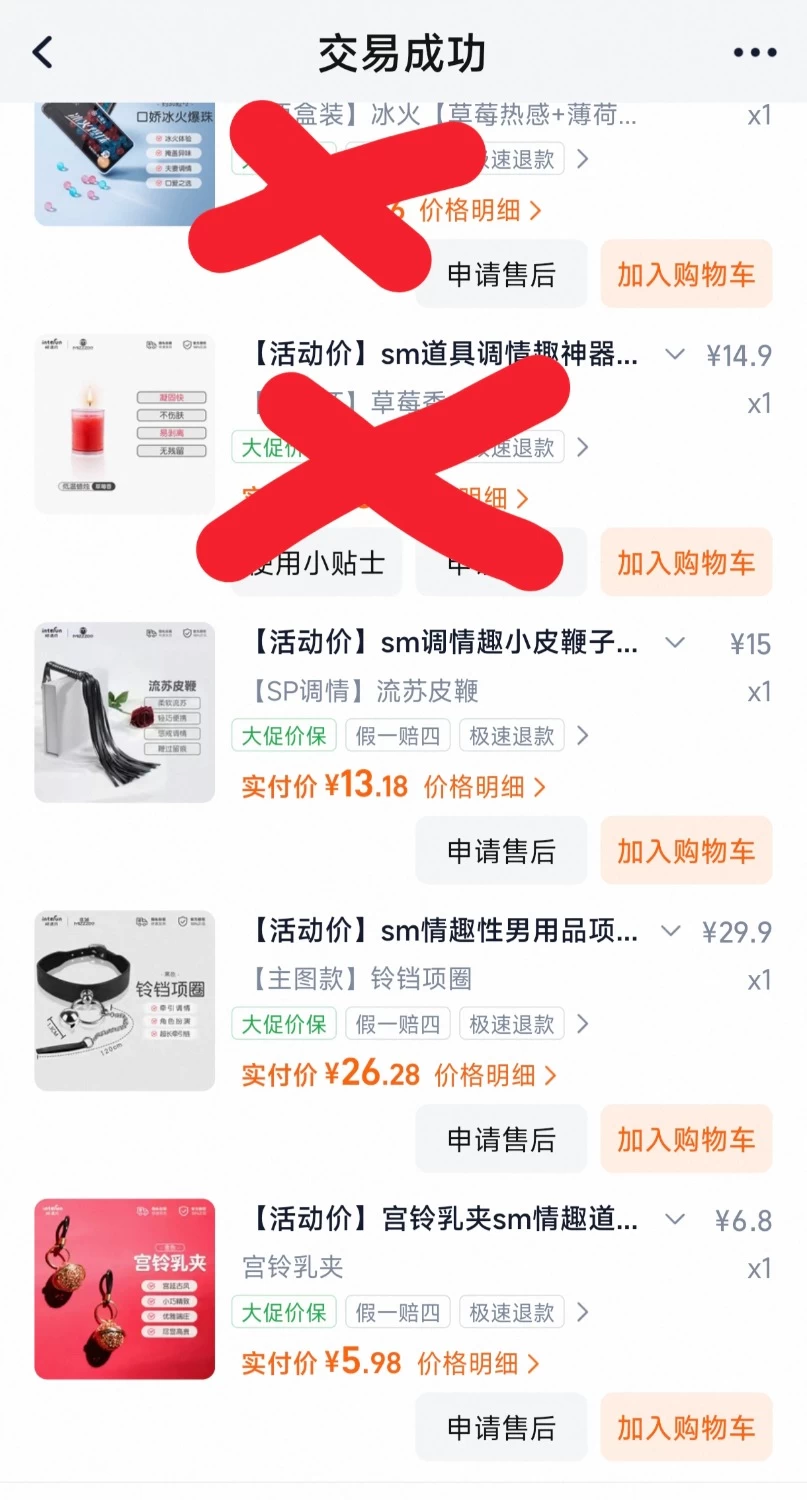Open the 宫铃乳夹 product thumbnail
Viewport: 807px width, 1500px height.
[125, 1289]
